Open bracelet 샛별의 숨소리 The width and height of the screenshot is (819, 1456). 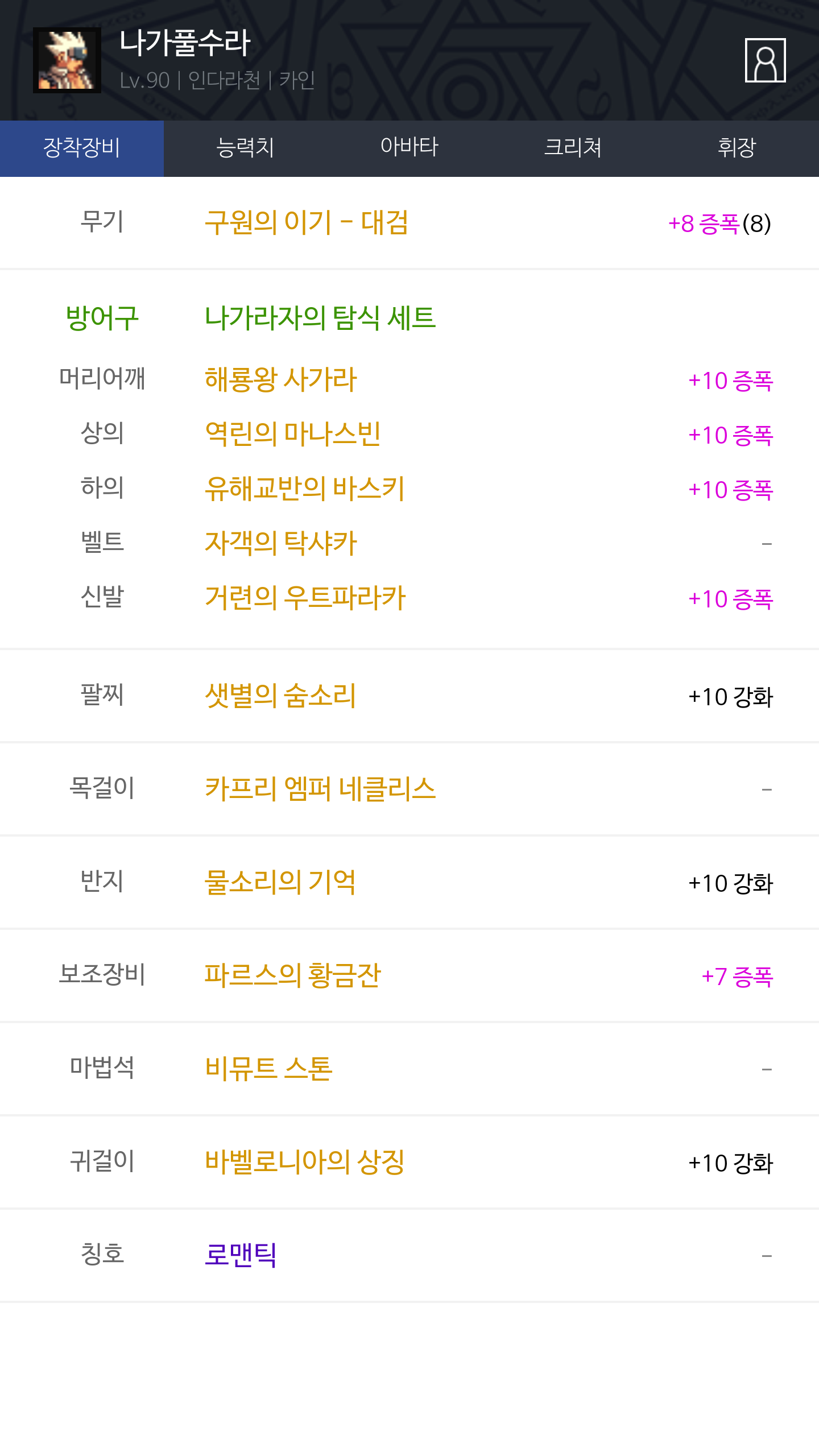[x=280, y=696]
